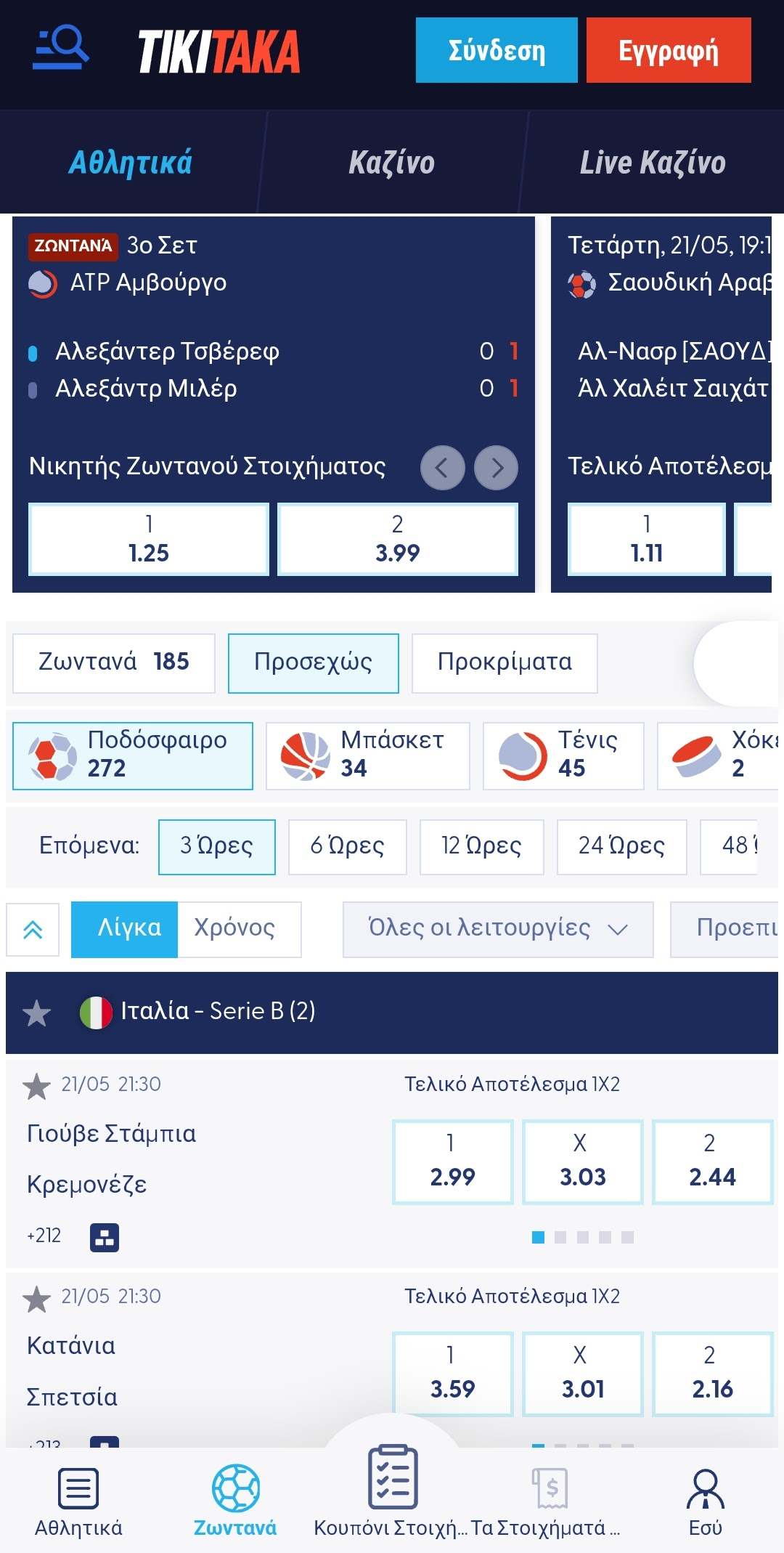Switch to the Live Καζίνο tab

[652, 162]
